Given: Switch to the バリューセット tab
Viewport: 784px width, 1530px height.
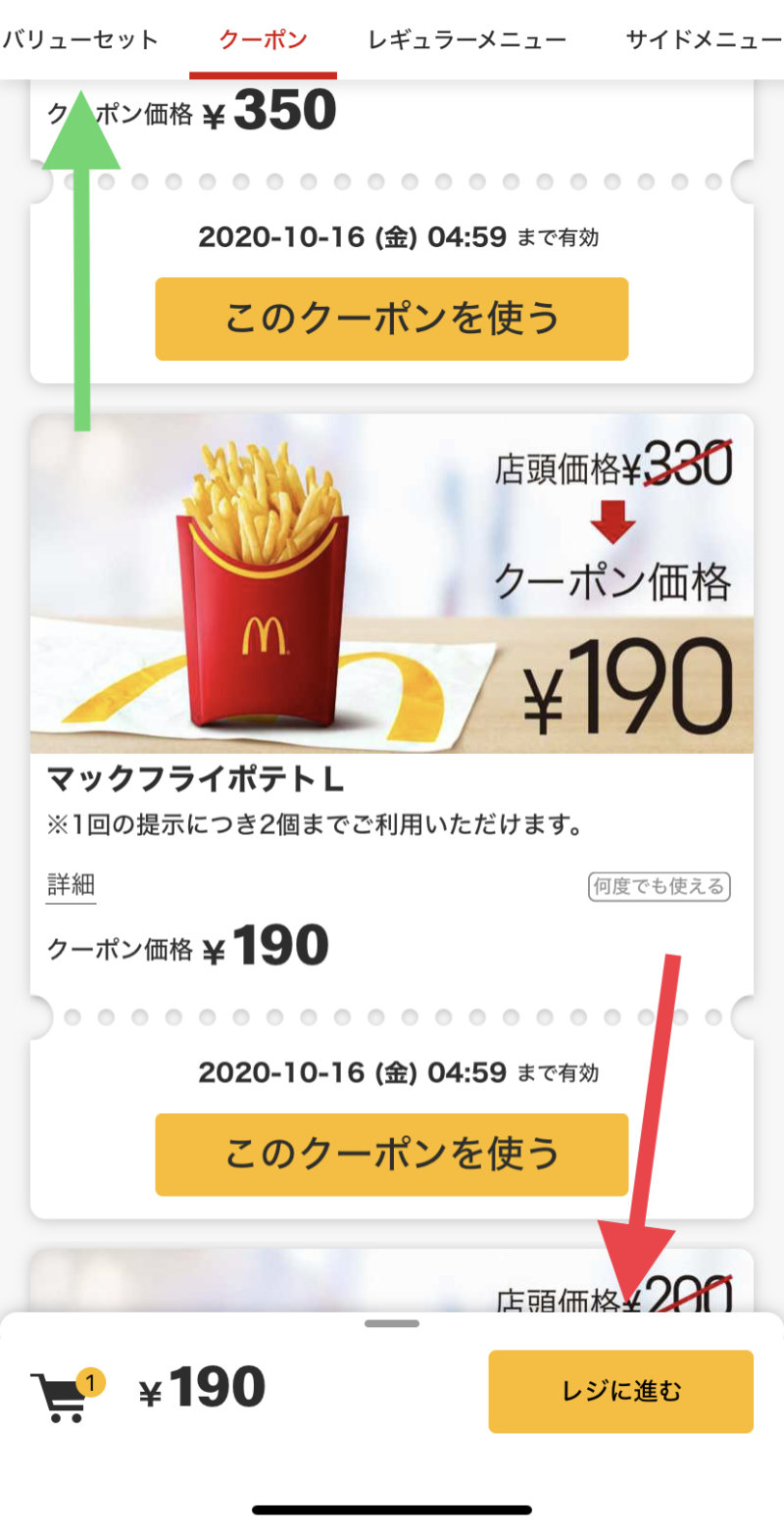Looking at the screenshot, I should (x=80, y=40).
